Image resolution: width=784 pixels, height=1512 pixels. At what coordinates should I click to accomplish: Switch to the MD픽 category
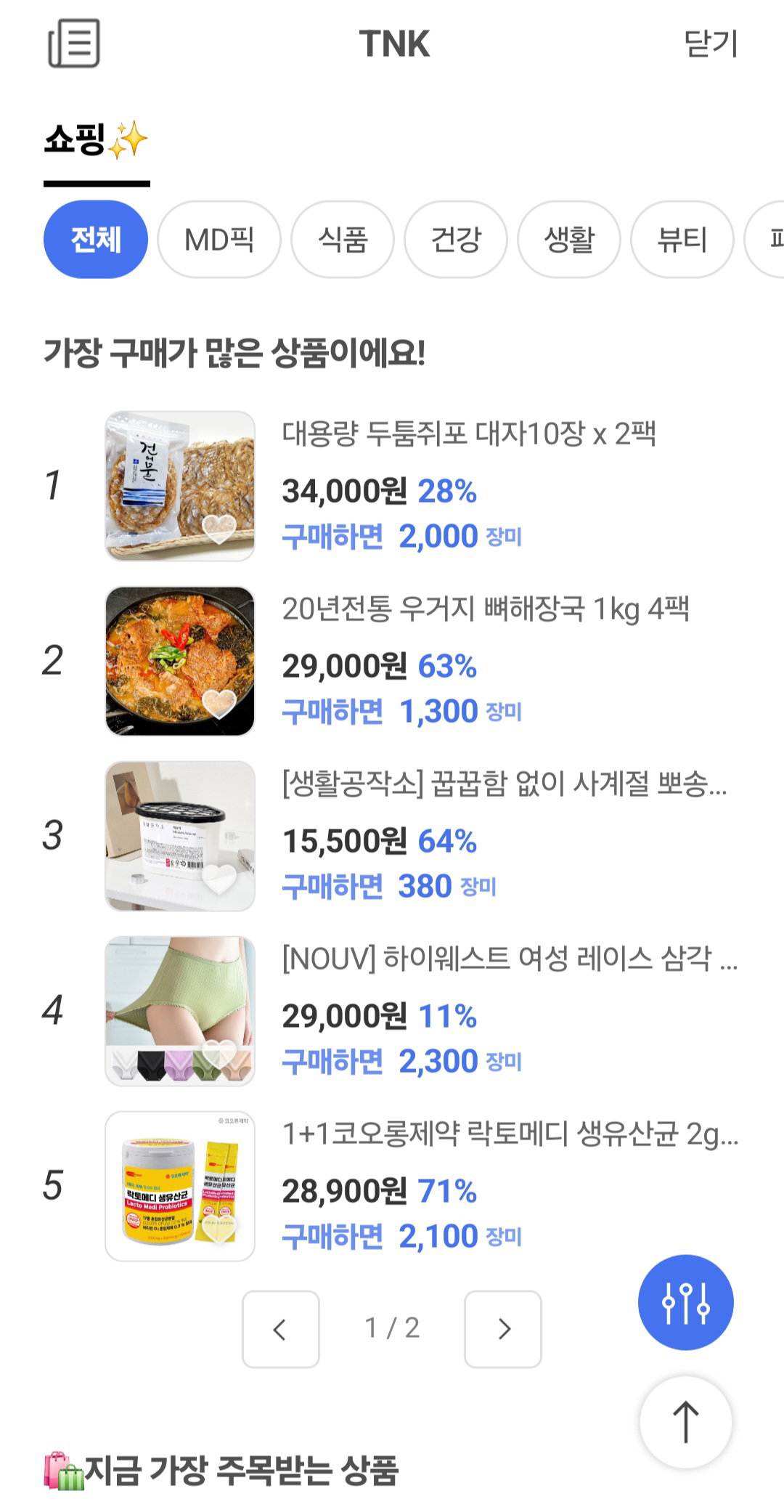pos(219,240)
